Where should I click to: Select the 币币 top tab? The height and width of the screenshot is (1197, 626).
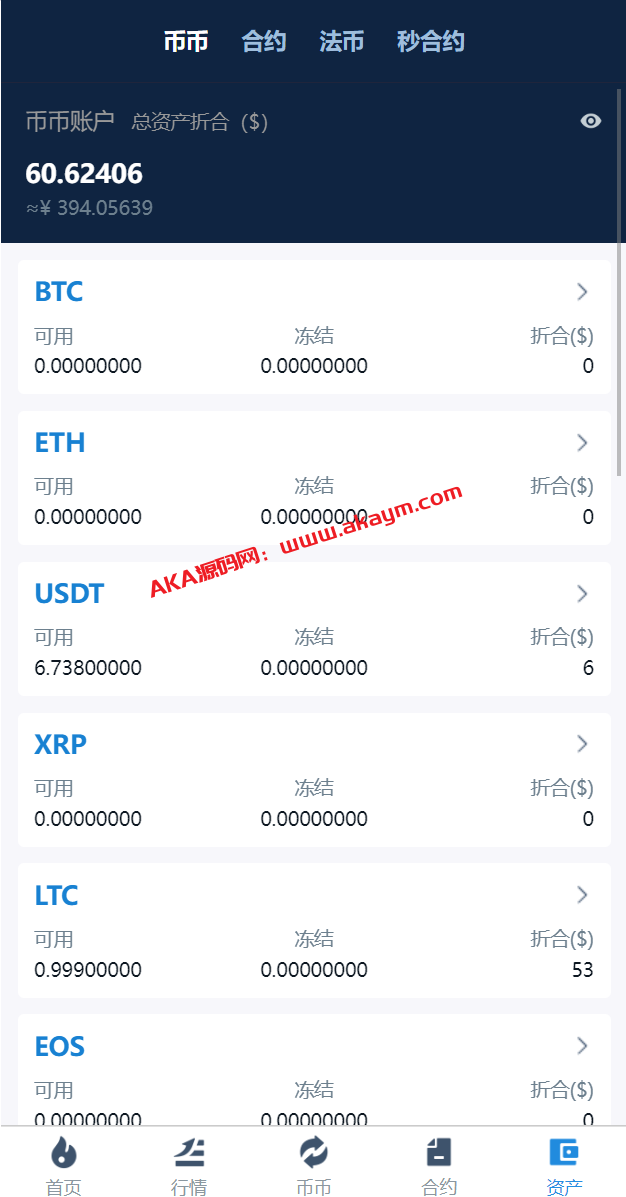[186, 42]
